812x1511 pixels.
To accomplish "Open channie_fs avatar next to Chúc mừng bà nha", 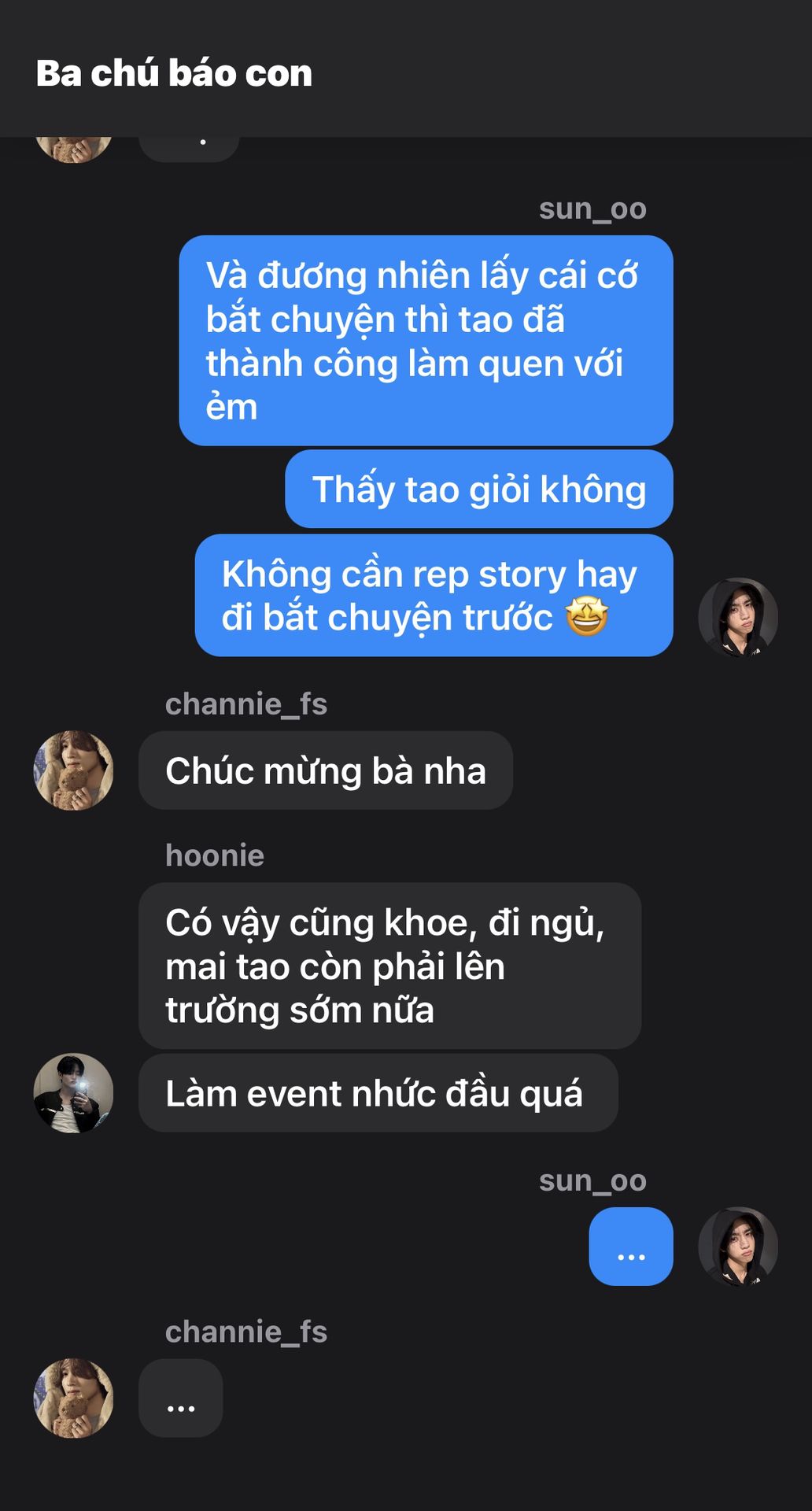I will tap(73, 770).
